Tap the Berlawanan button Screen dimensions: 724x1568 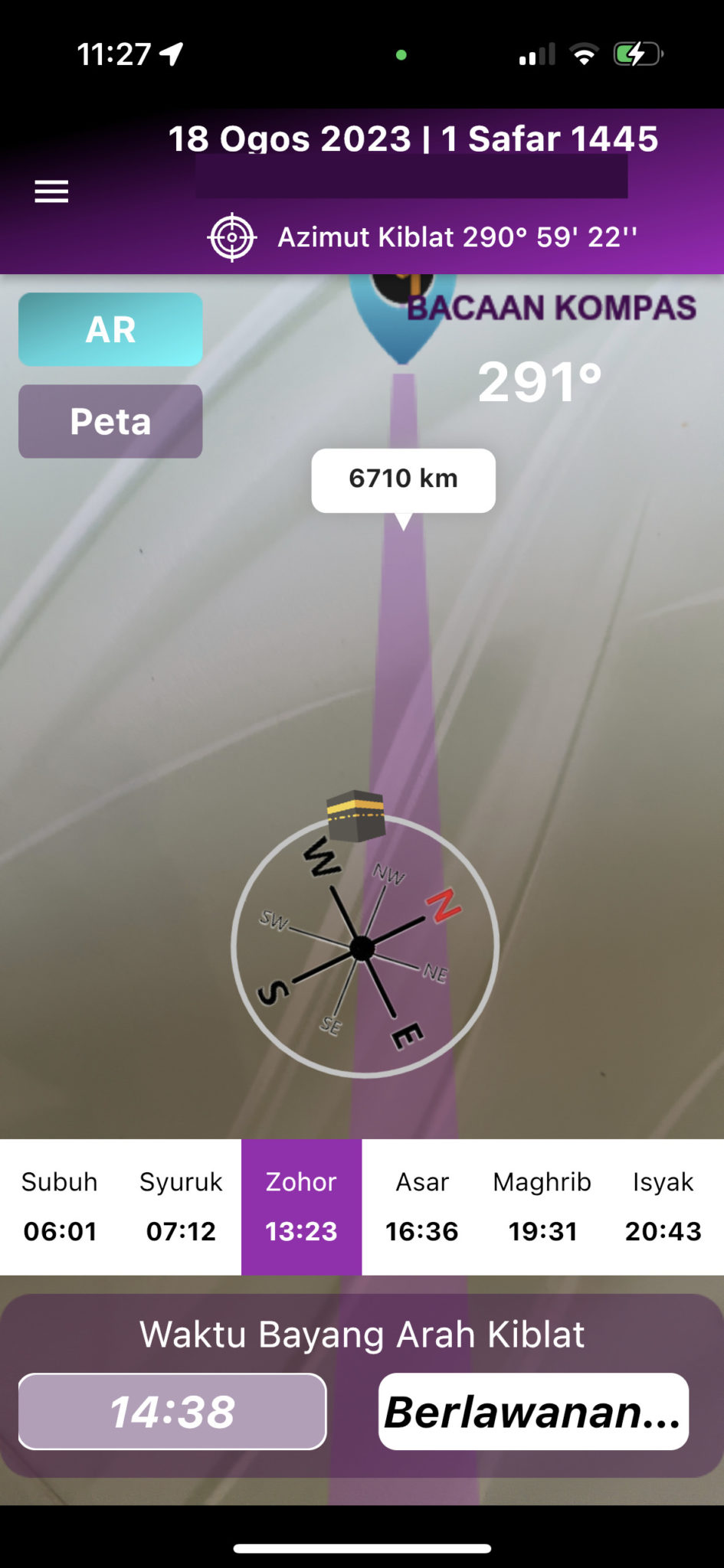pyautogui.click(x=533, y=1411)
